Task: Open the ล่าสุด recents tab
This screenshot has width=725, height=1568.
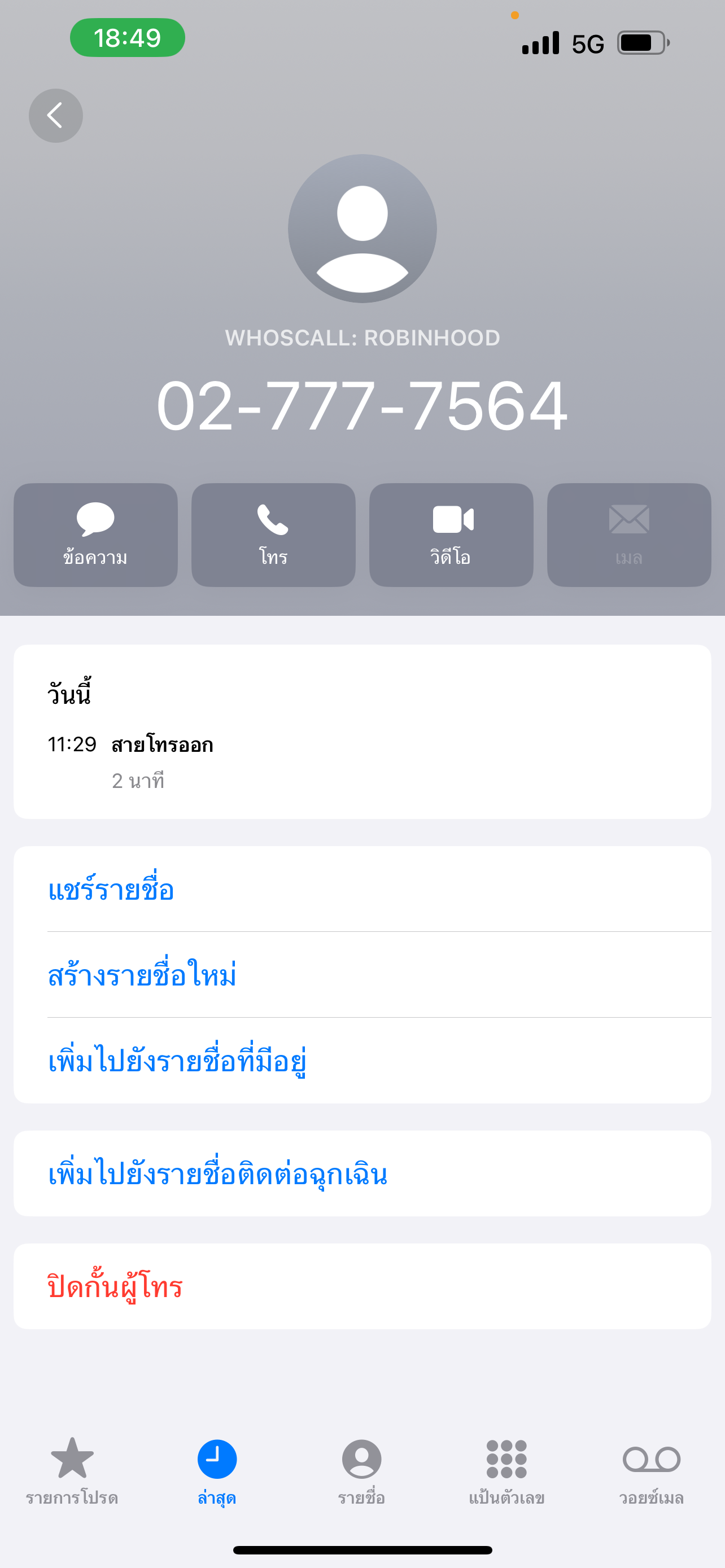Action: coord(217,1471)
